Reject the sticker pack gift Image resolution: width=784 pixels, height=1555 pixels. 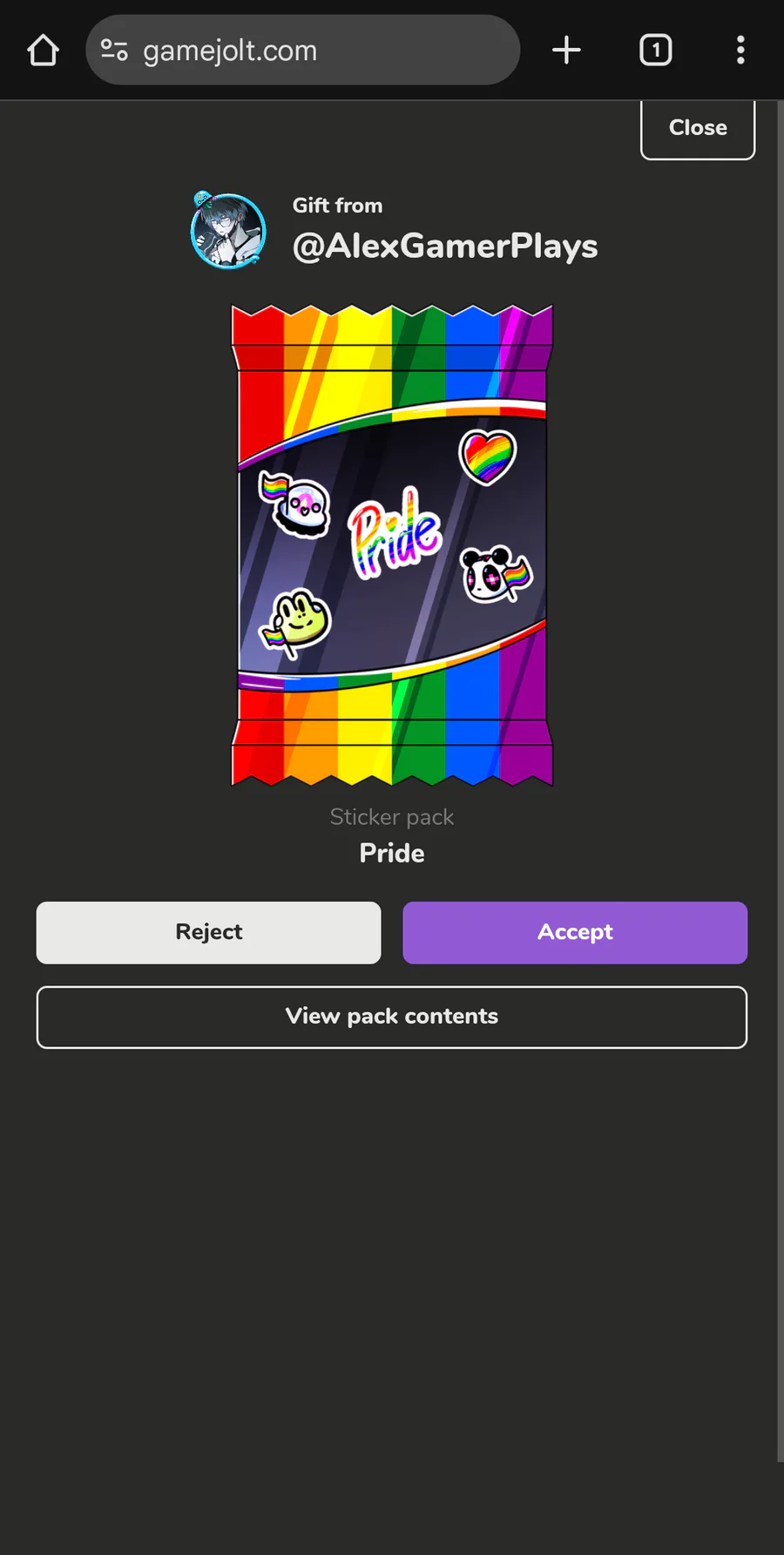(208, 932)
